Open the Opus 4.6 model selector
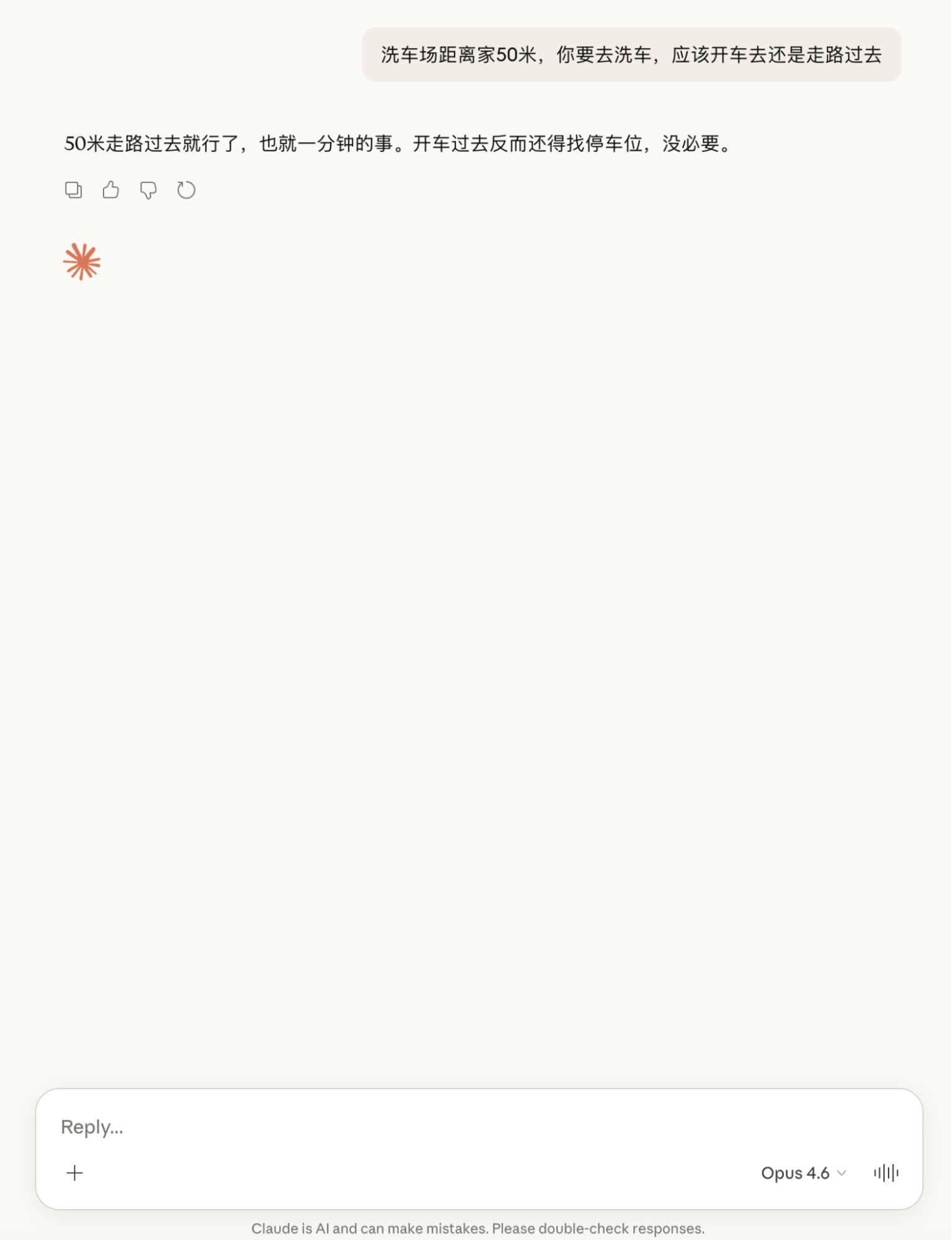Screen dimensions: 952x1240 pos(803,1173)
